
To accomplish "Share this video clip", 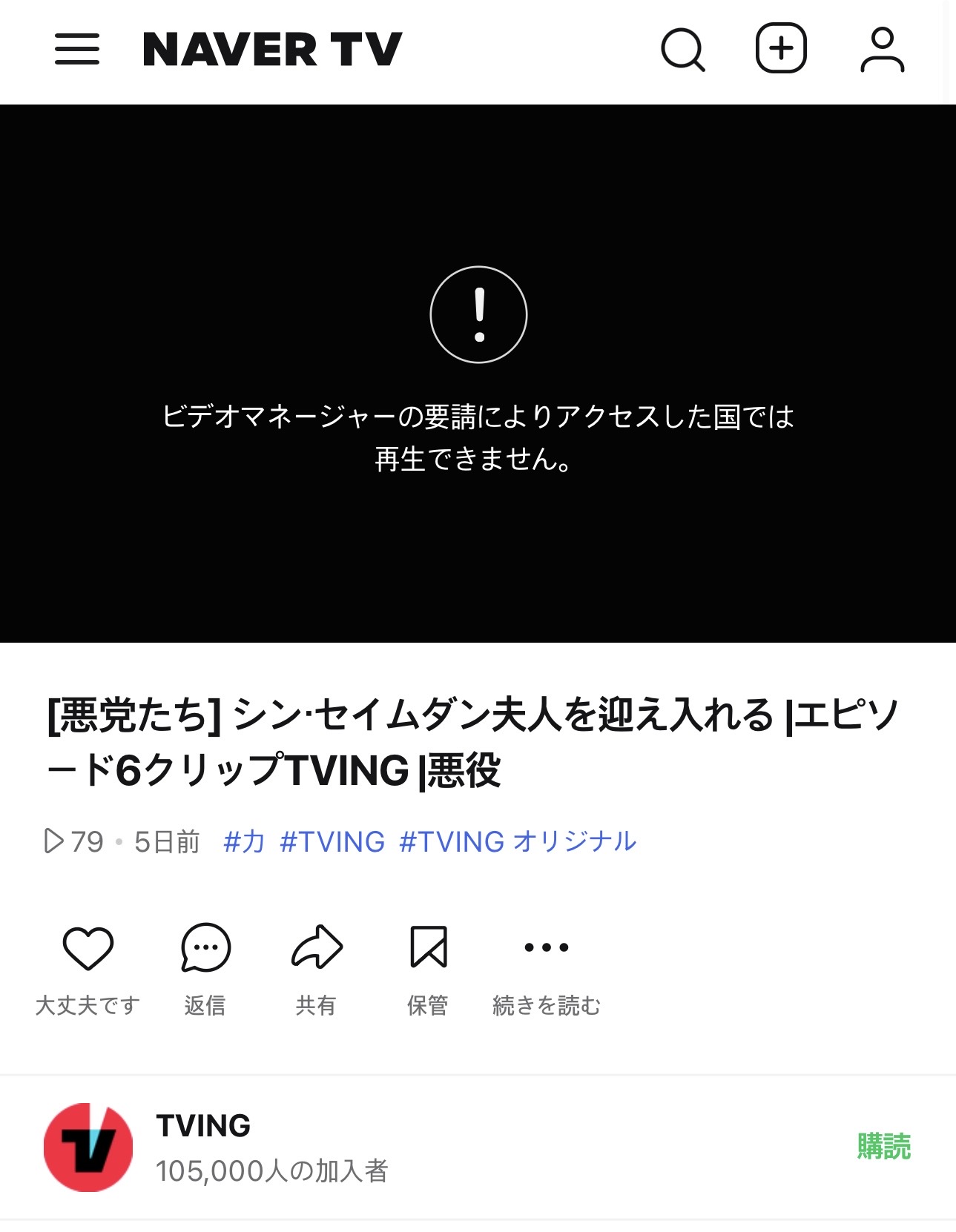I will point(317,948).
